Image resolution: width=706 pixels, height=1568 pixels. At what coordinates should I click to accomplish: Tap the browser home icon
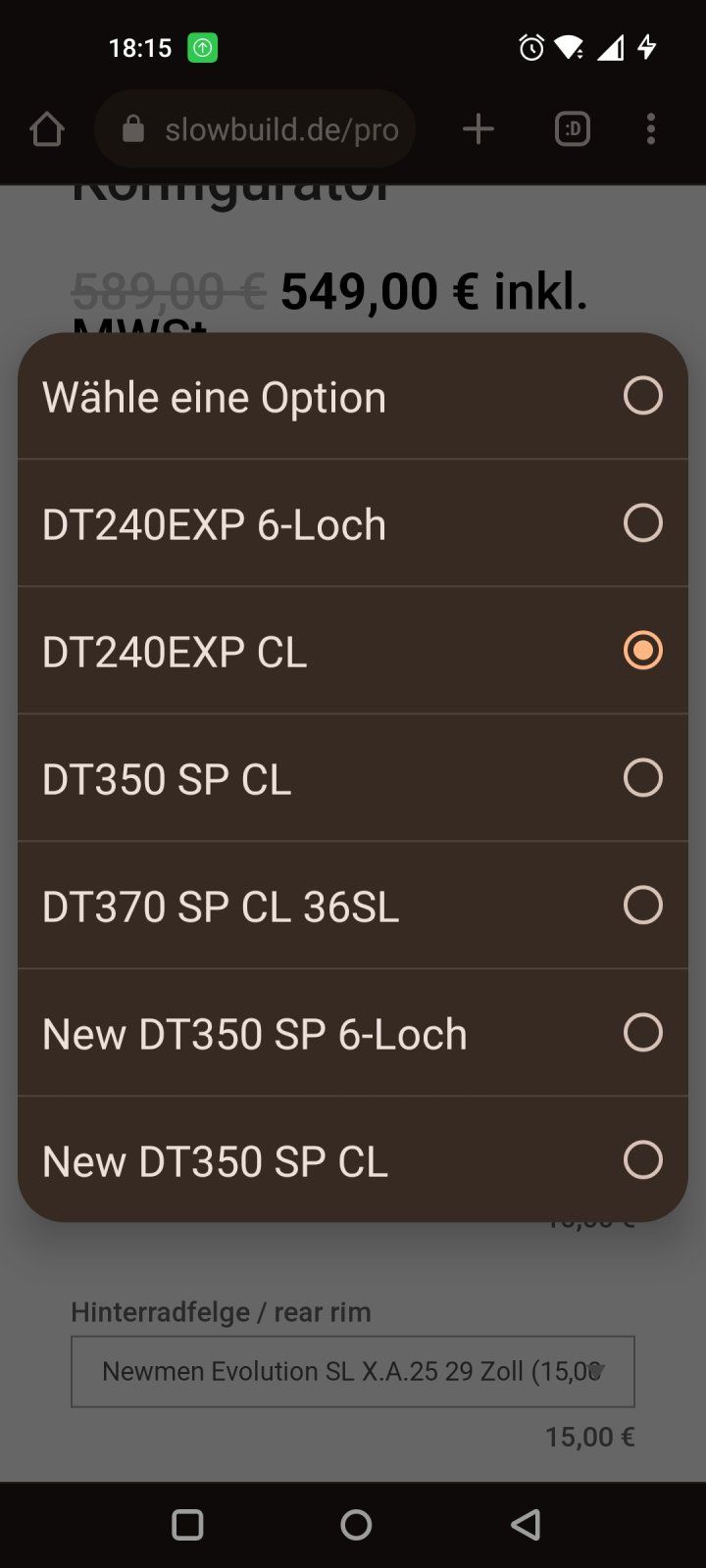[47, 129]
